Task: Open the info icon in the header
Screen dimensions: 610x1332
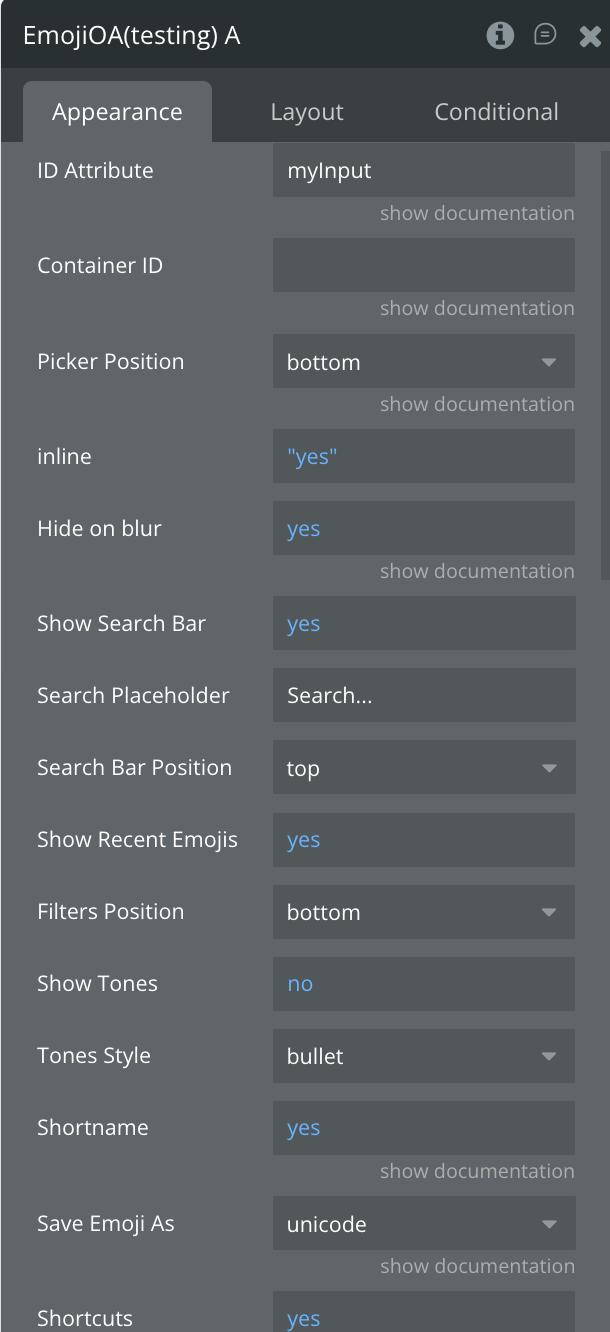Action: pos(500,36)
